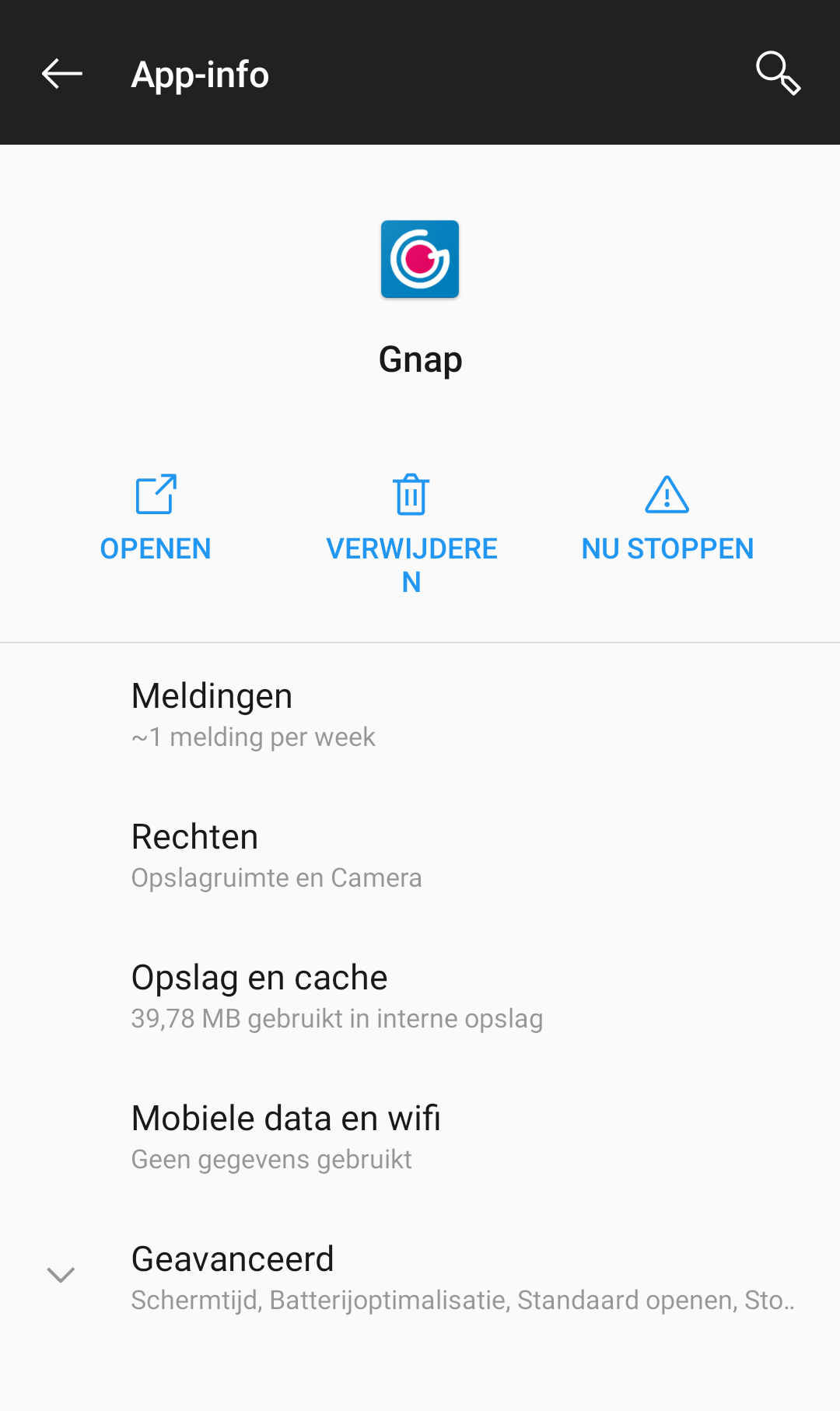The image size is (840, 1411).
Task: Open the Rechten permissions row
Action: 420,855
